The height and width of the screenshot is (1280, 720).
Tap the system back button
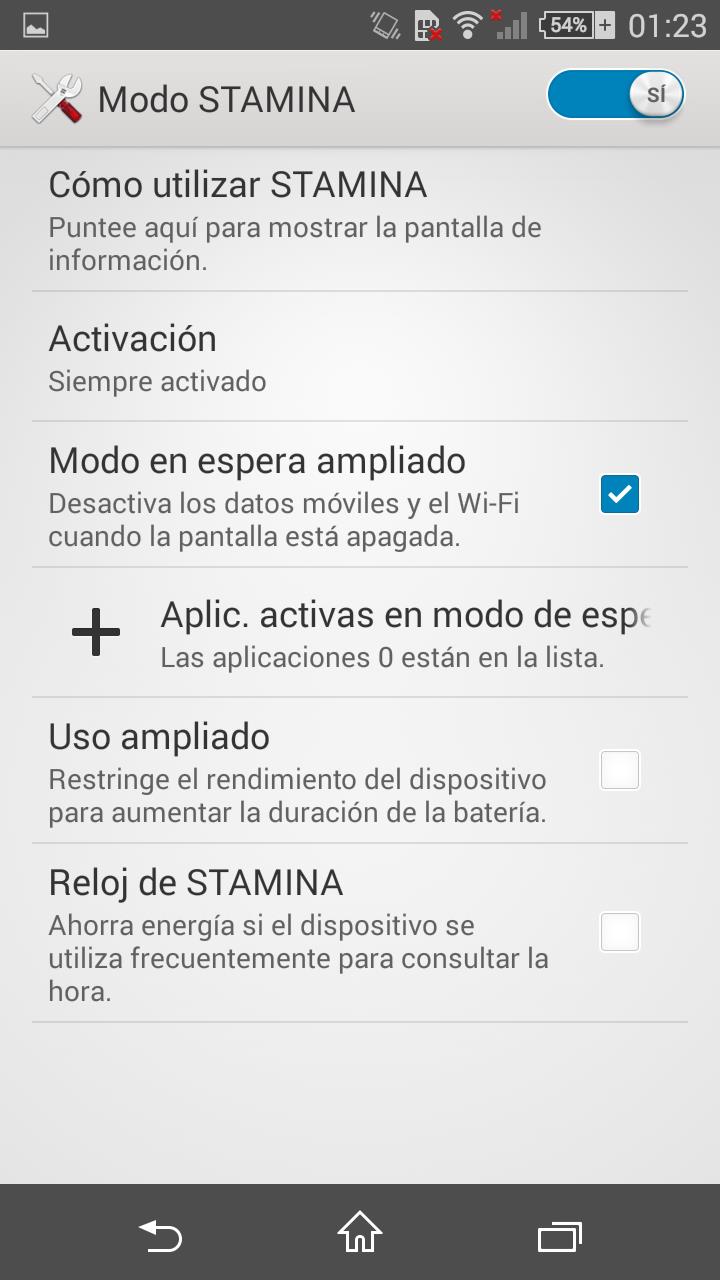tap(160, 1237)
